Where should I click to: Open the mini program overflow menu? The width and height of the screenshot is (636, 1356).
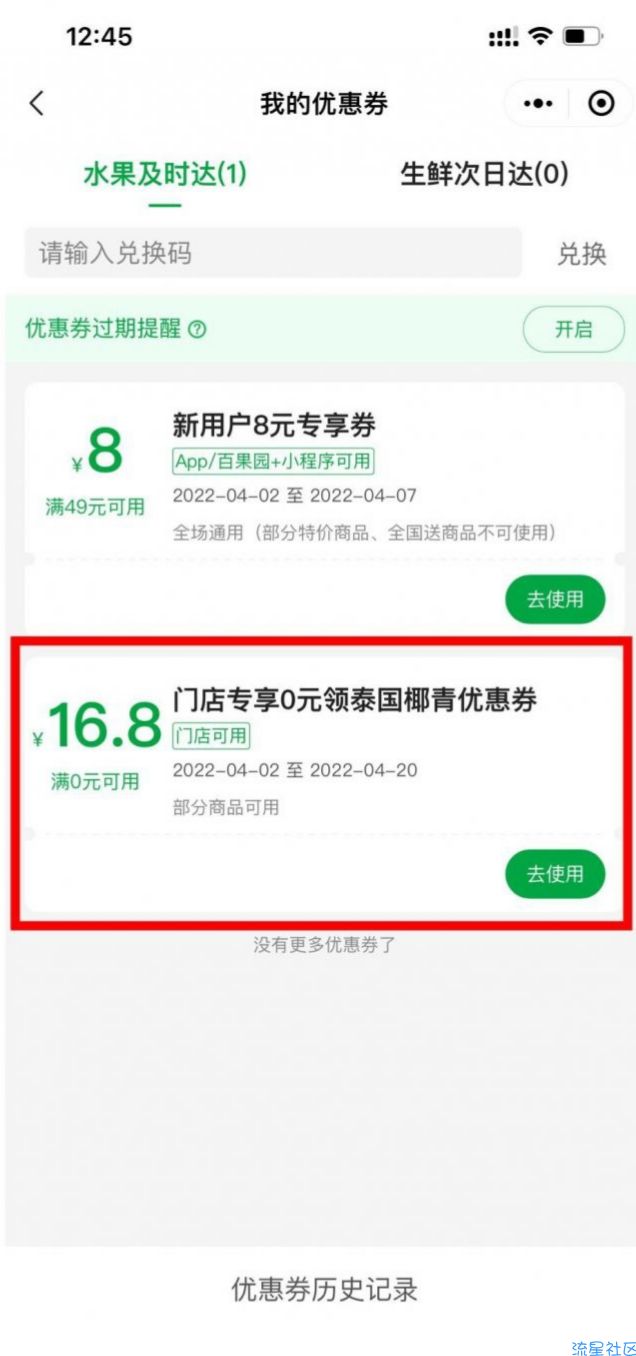(x=538, y=103)
